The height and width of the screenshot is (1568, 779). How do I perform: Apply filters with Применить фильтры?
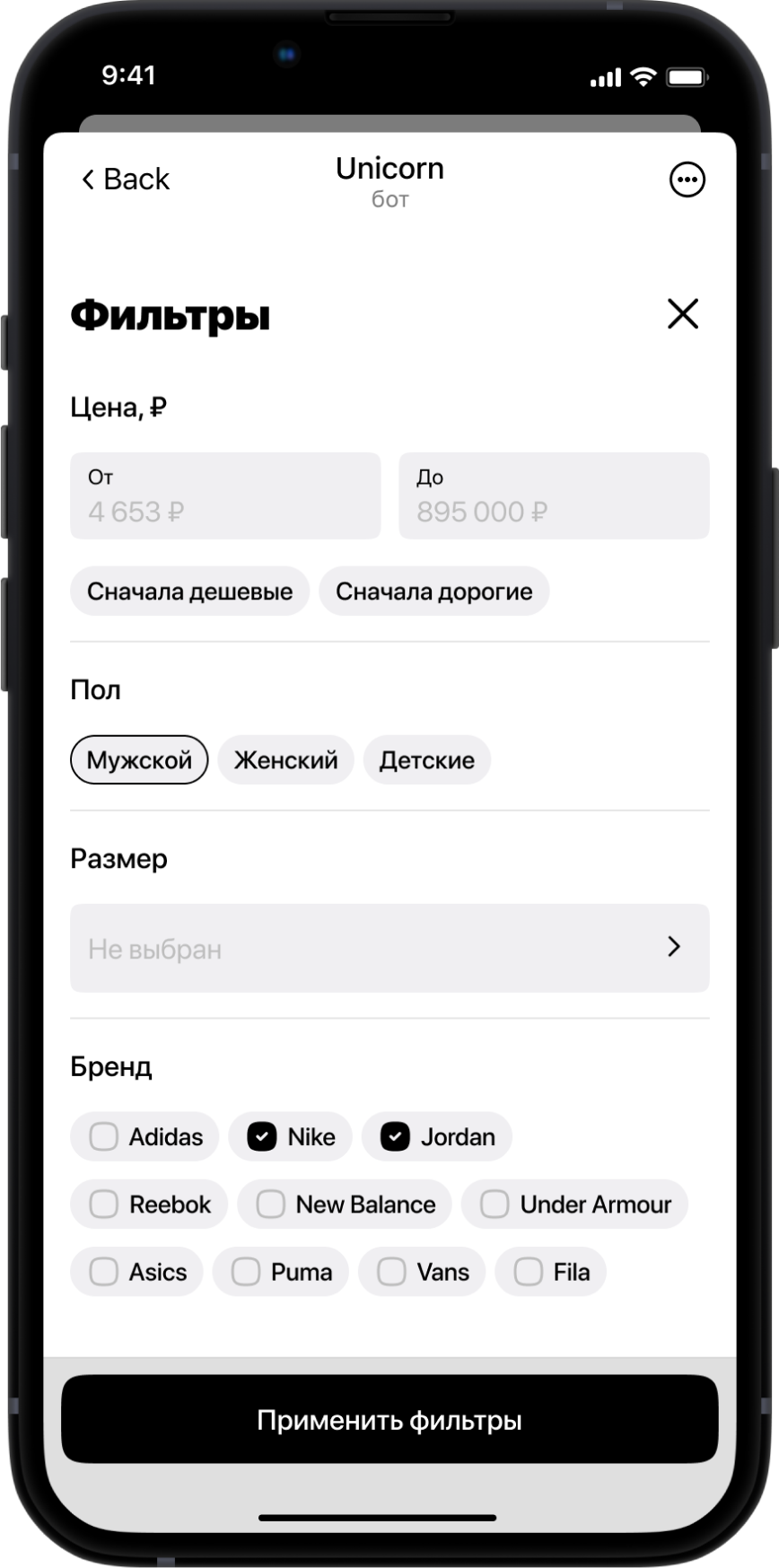(x=389, y=1419)
